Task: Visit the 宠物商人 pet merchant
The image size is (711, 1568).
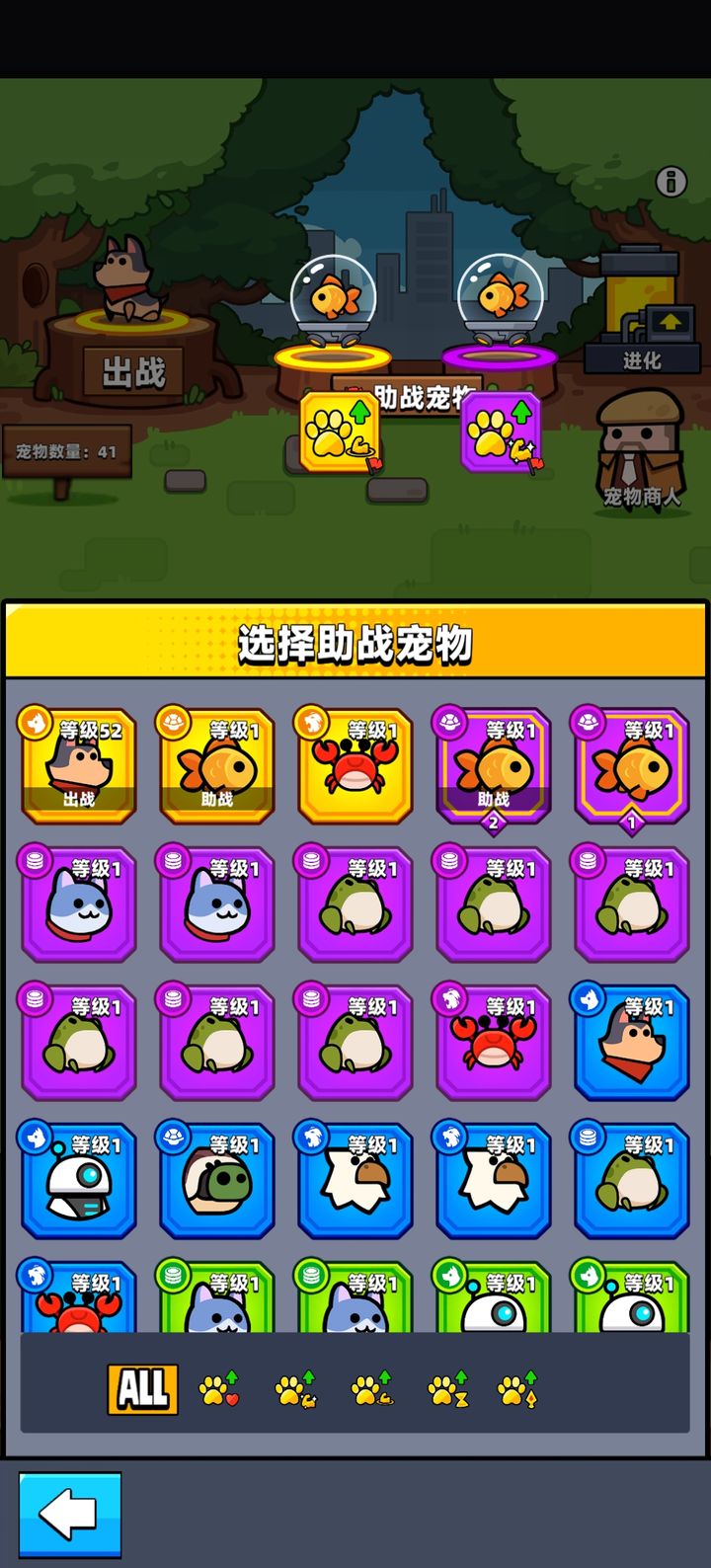Action: pyautogui.click(x=640, y=449)
